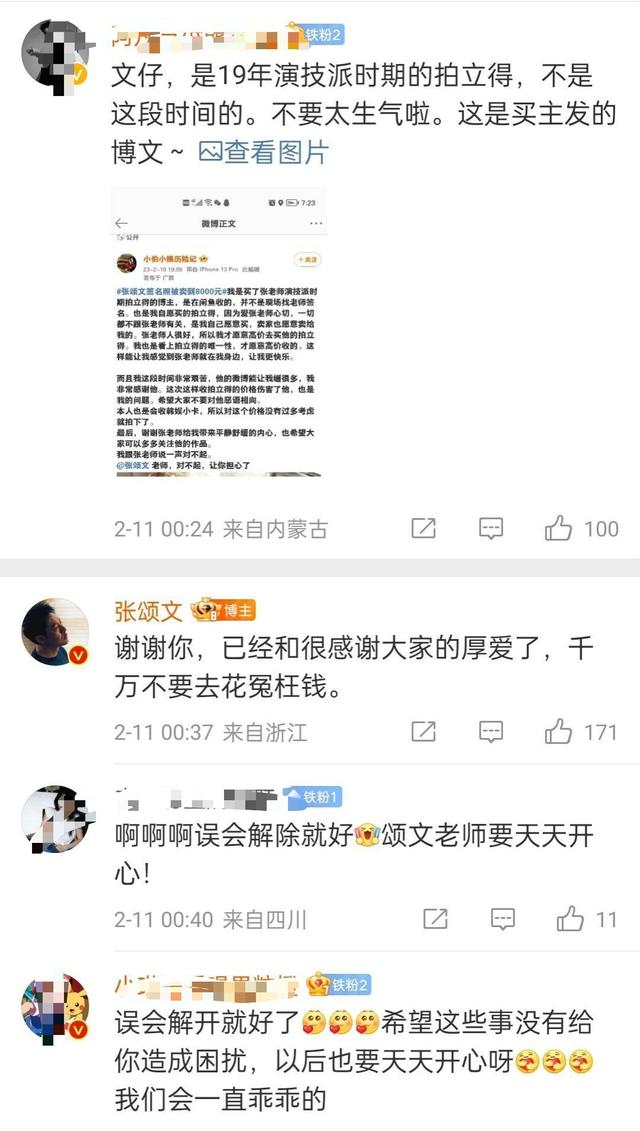Repost the comment from 内蒙古
The image size is (640, 1131).
[423, 529]
